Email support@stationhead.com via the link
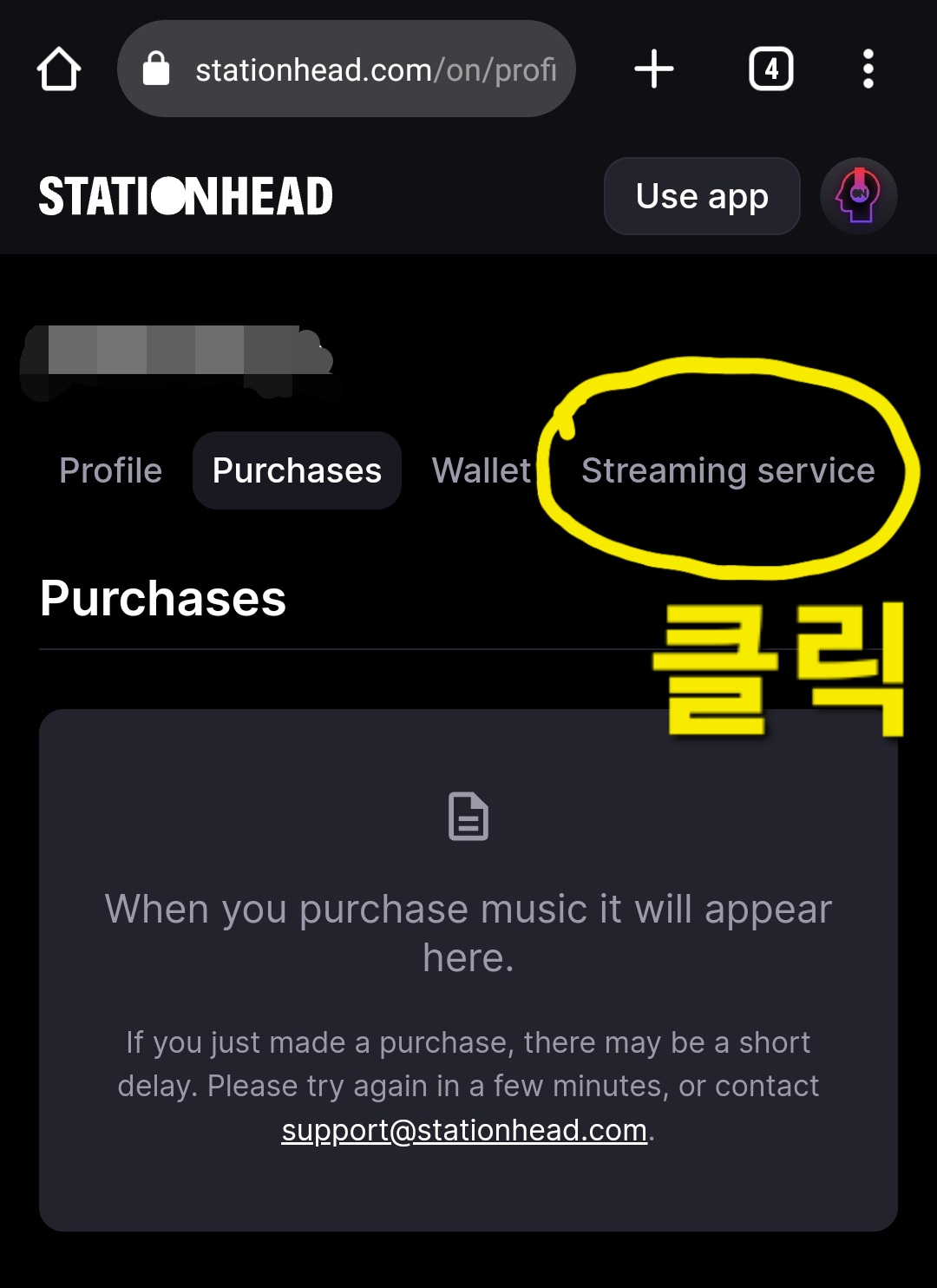The image size is (937, 1288). (x=464, y=1130)
